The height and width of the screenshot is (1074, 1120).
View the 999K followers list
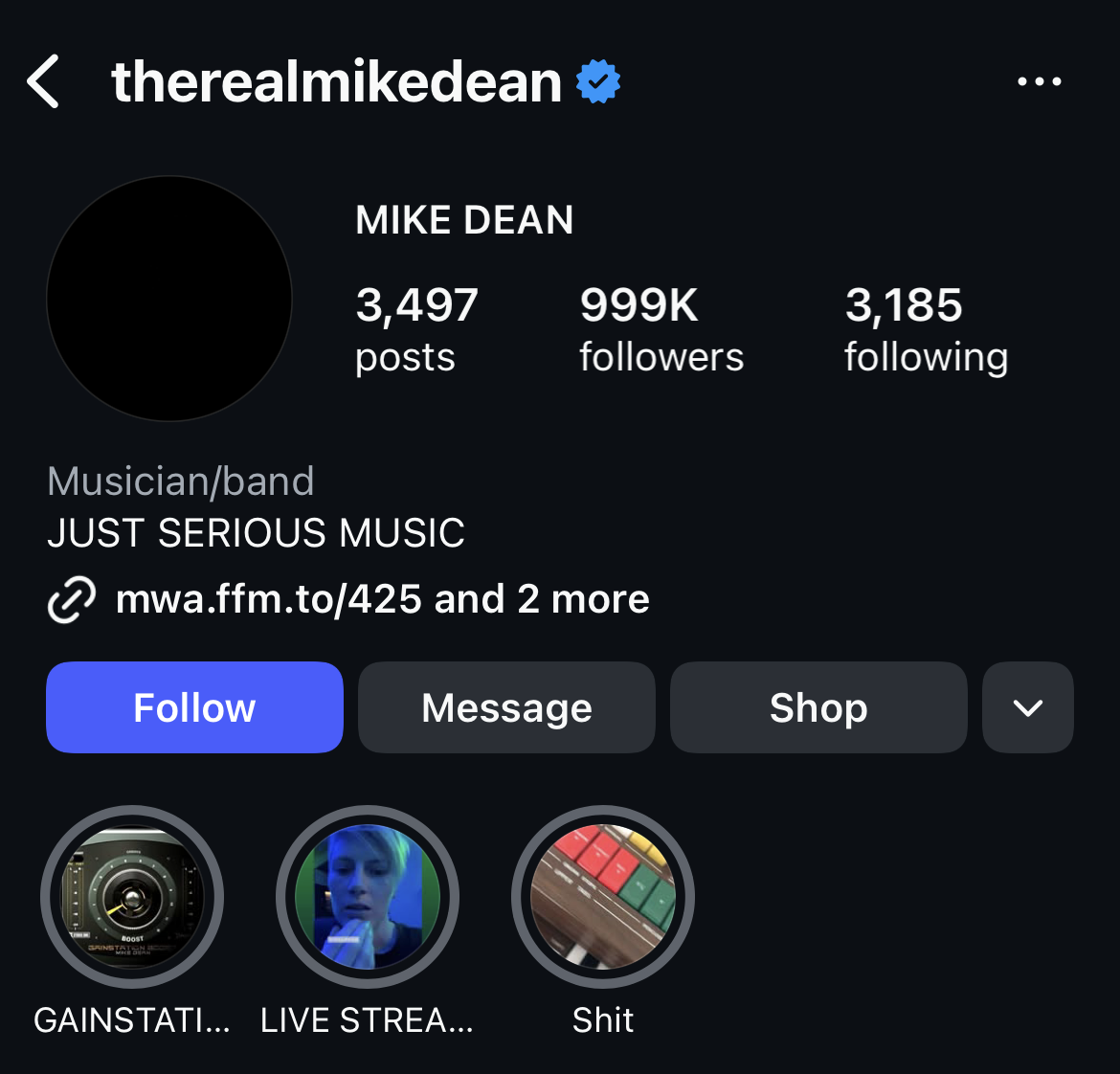(x=661, y=329)
